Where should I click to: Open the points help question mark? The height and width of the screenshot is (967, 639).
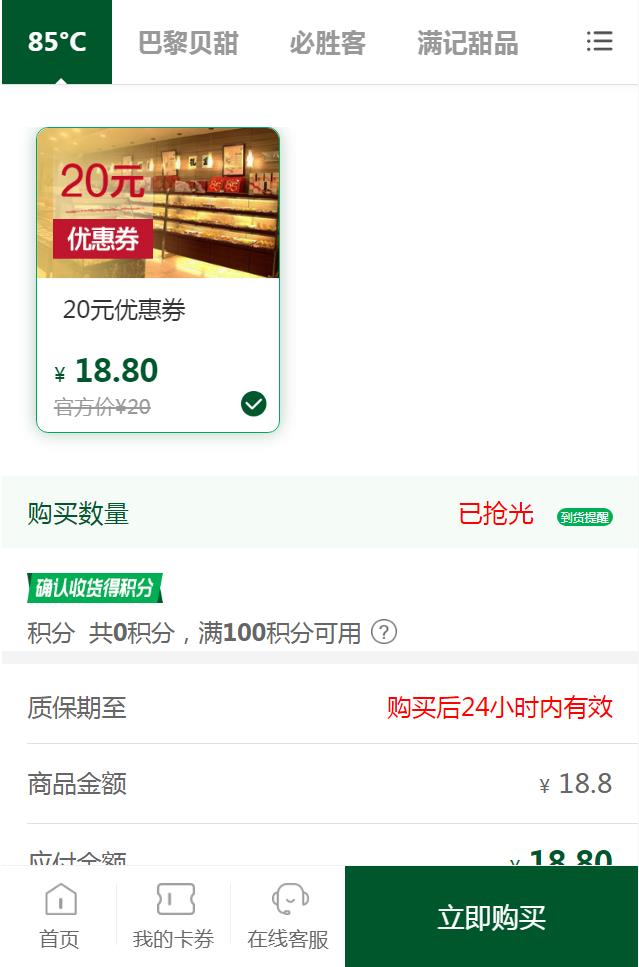point(384,632)
